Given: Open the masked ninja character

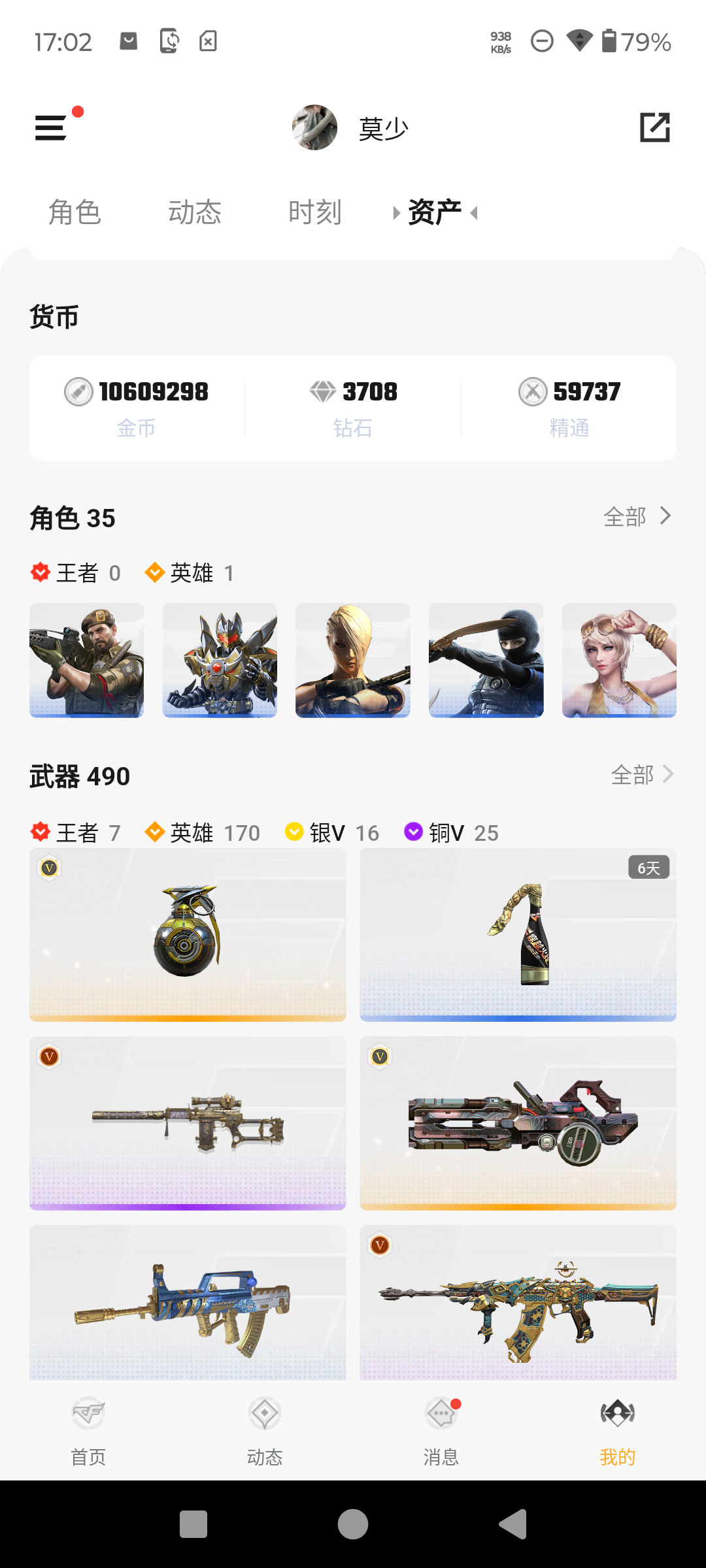Looking at the screenshot, I should (x=486, y=660).
